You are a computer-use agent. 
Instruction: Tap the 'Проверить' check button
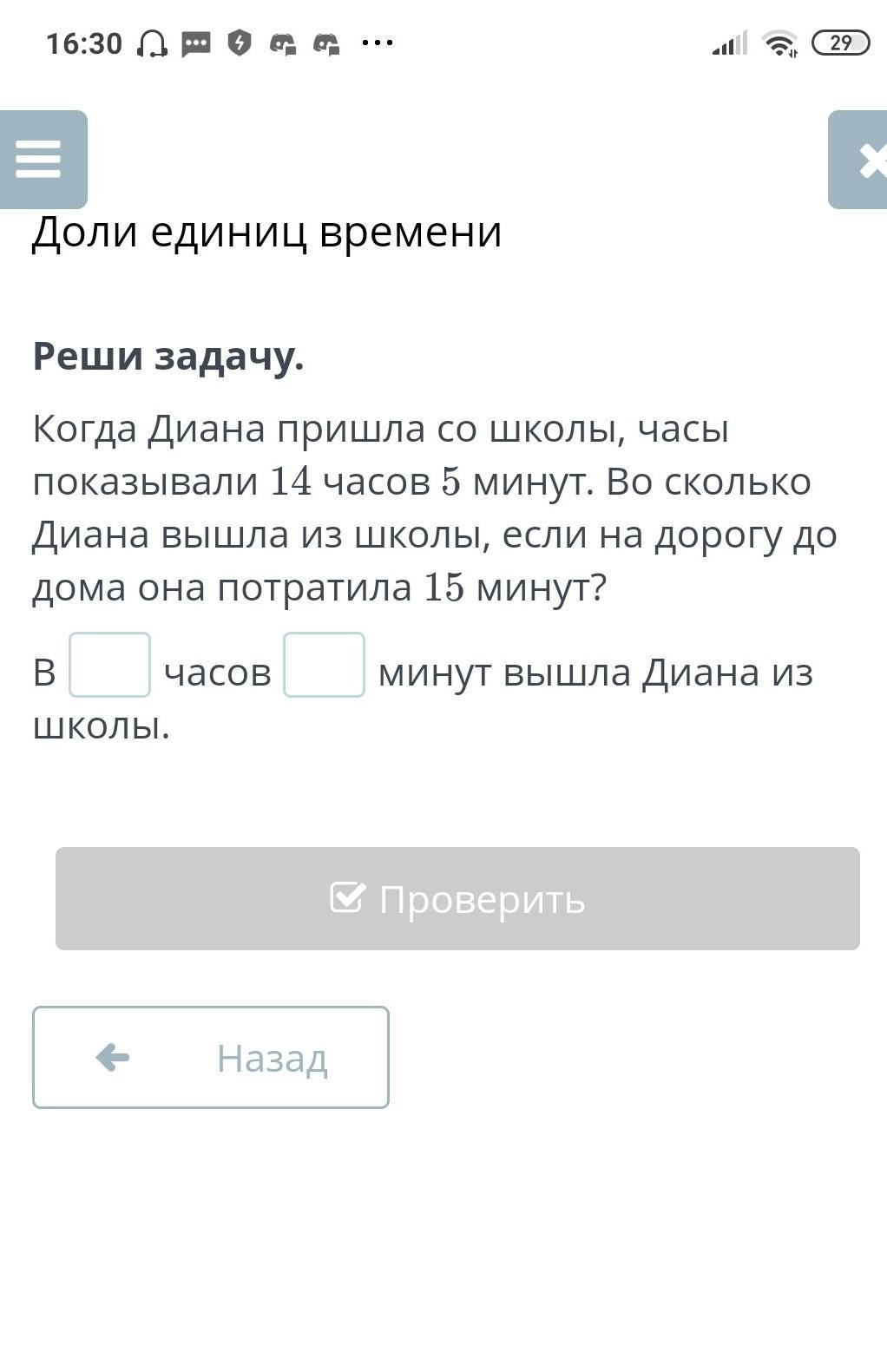(x=457, y=898)
